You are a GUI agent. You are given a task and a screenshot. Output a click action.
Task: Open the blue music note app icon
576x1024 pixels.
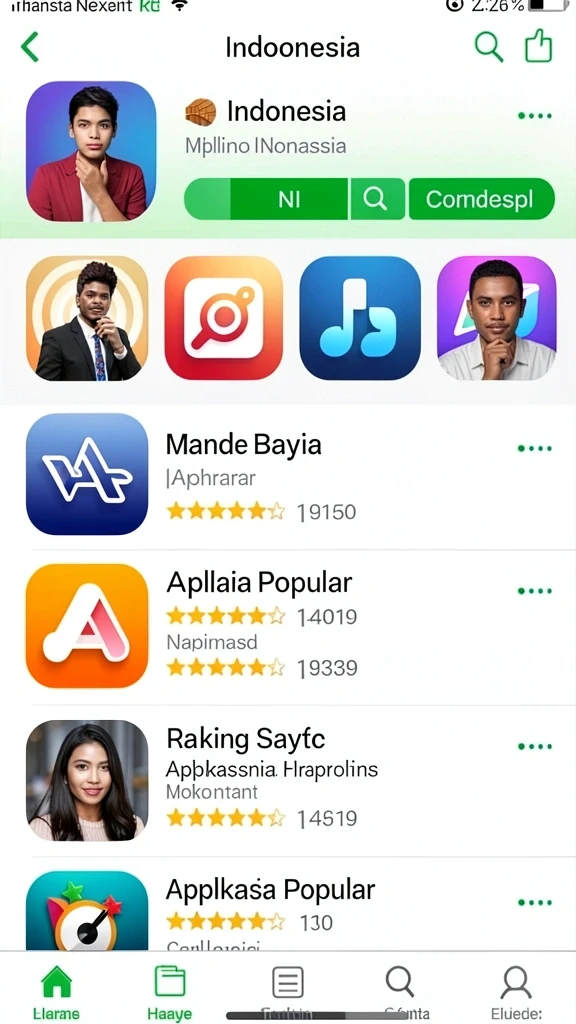(360, 317)
